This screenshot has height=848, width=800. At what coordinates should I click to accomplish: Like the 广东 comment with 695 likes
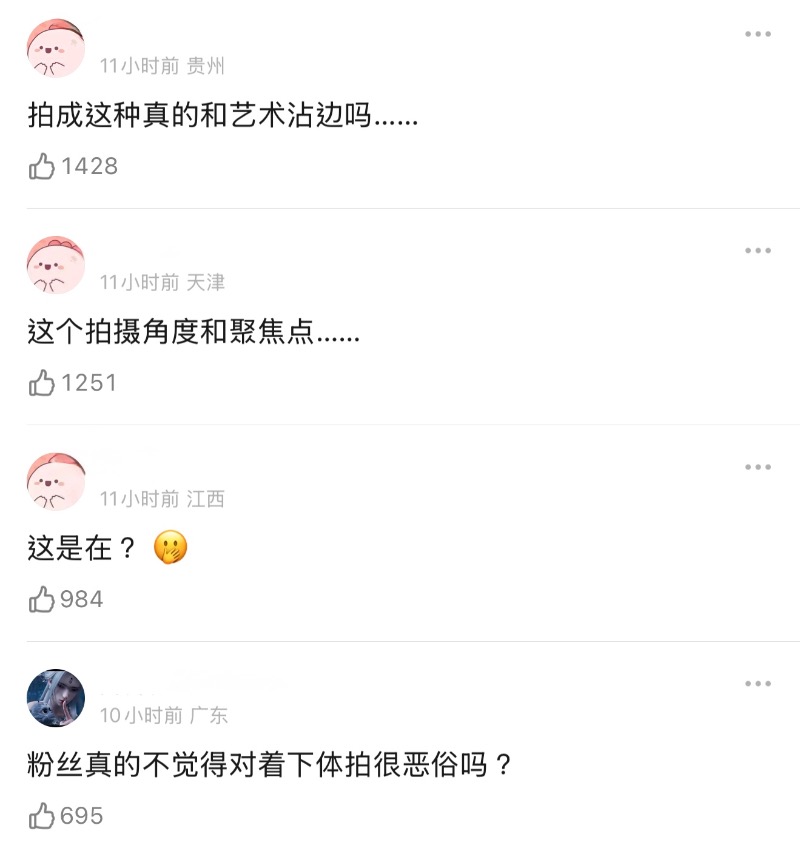click(42, 816)
